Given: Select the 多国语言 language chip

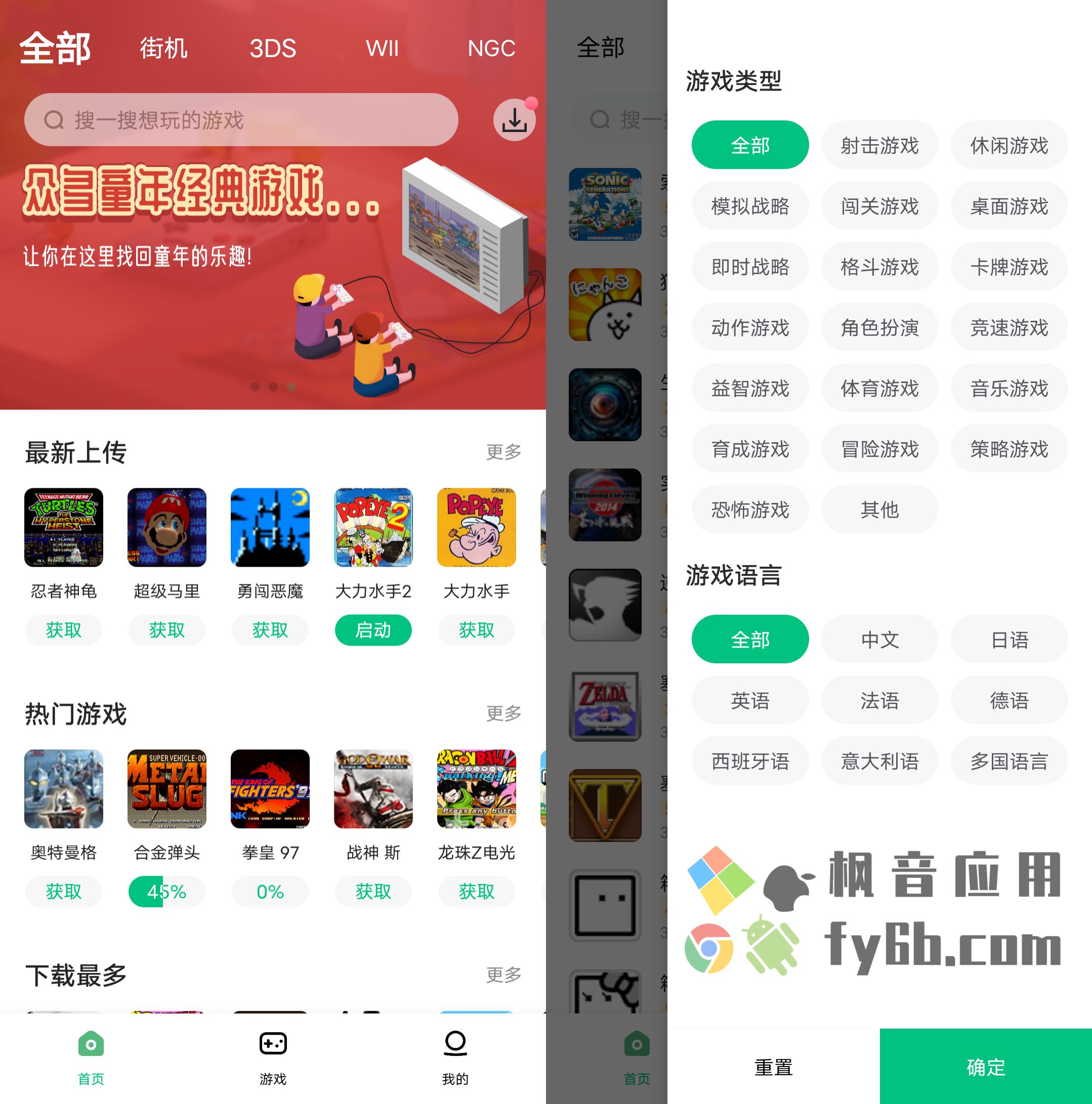Looking at the screenshot, I should coord(1009,761).
